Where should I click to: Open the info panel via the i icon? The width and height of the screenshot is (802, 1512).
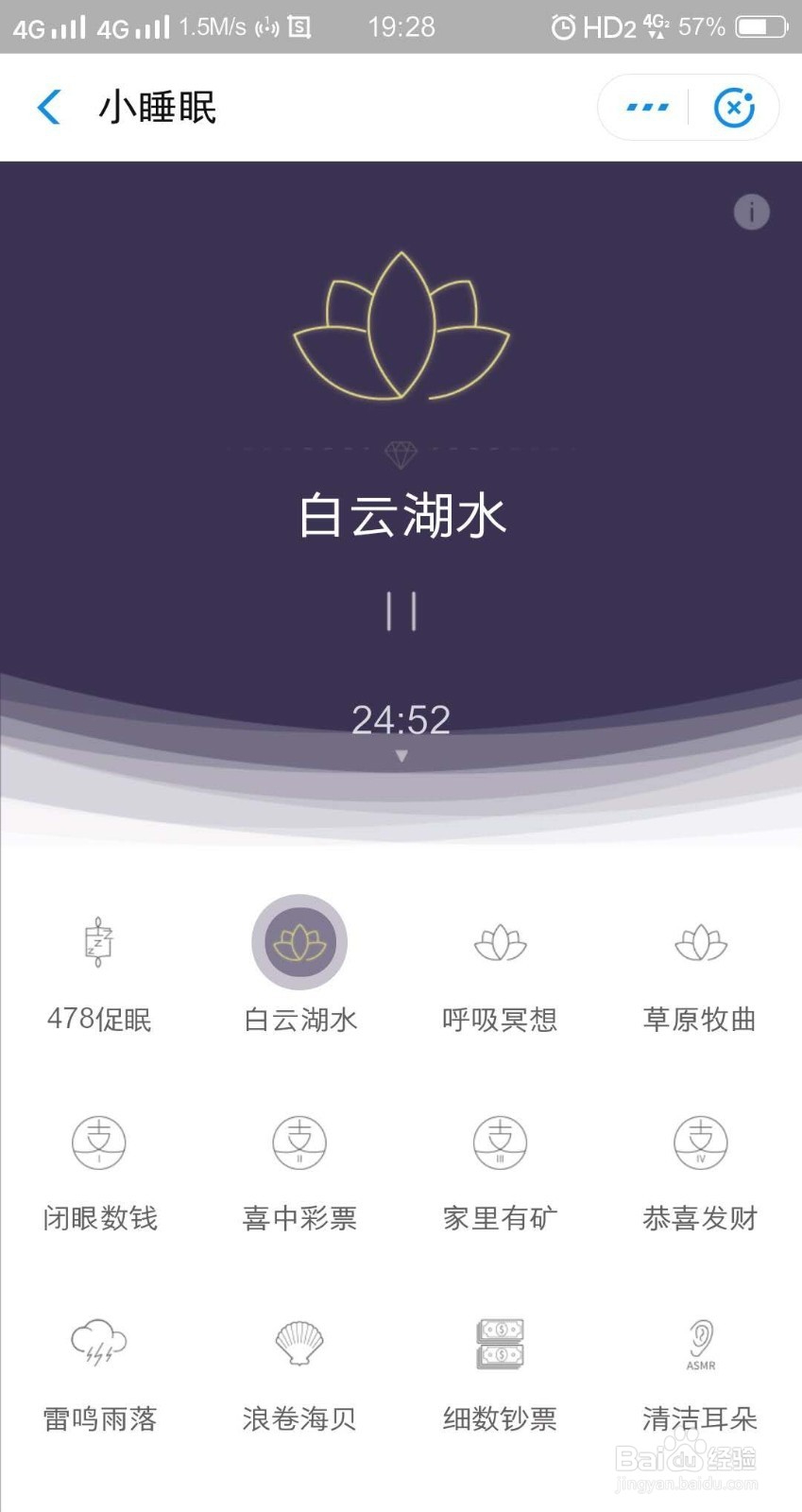pyautogui.click(x=751, y=212)
